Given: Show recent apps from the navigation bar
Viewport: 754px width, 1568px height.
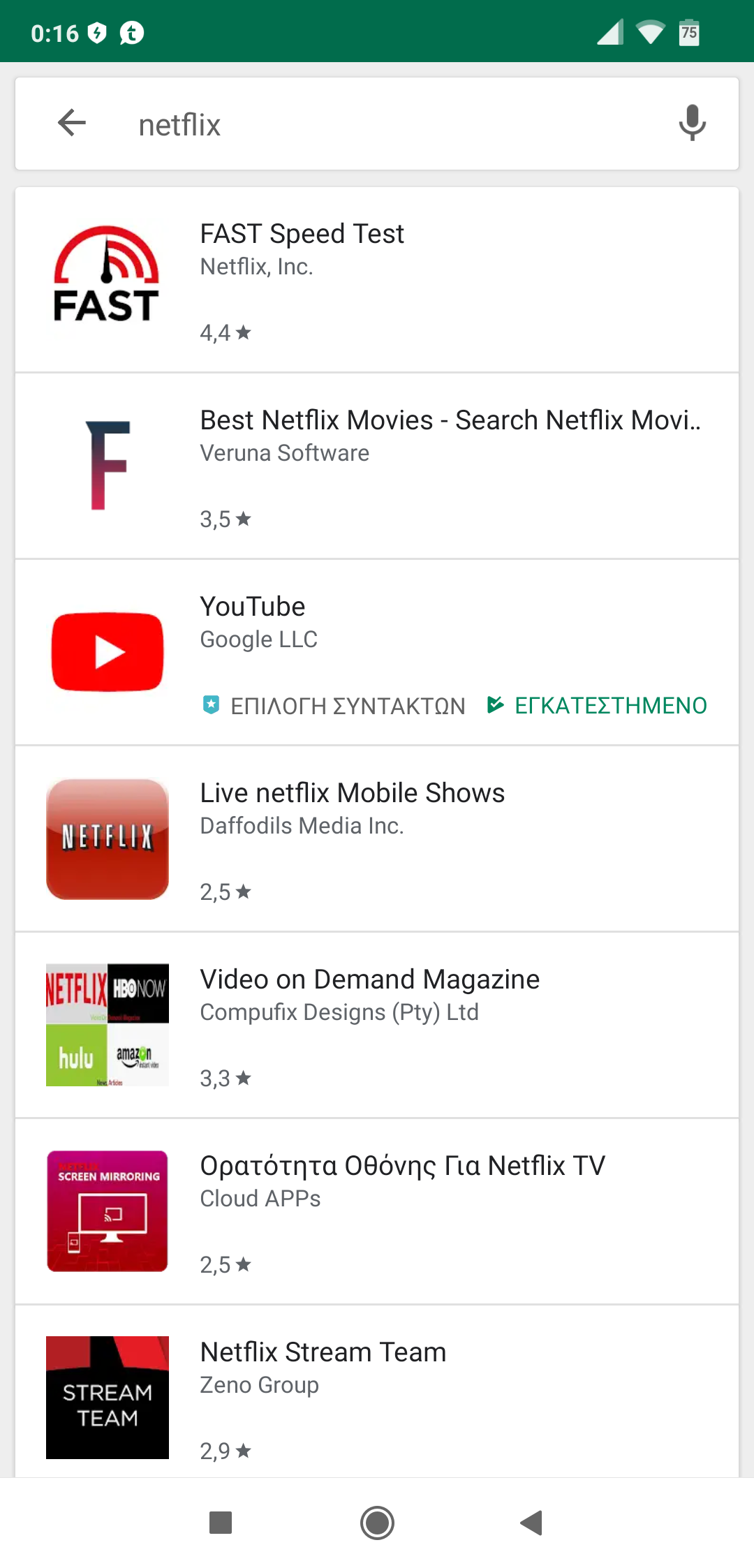Looking at the screenshot, I should point(221,1523).
